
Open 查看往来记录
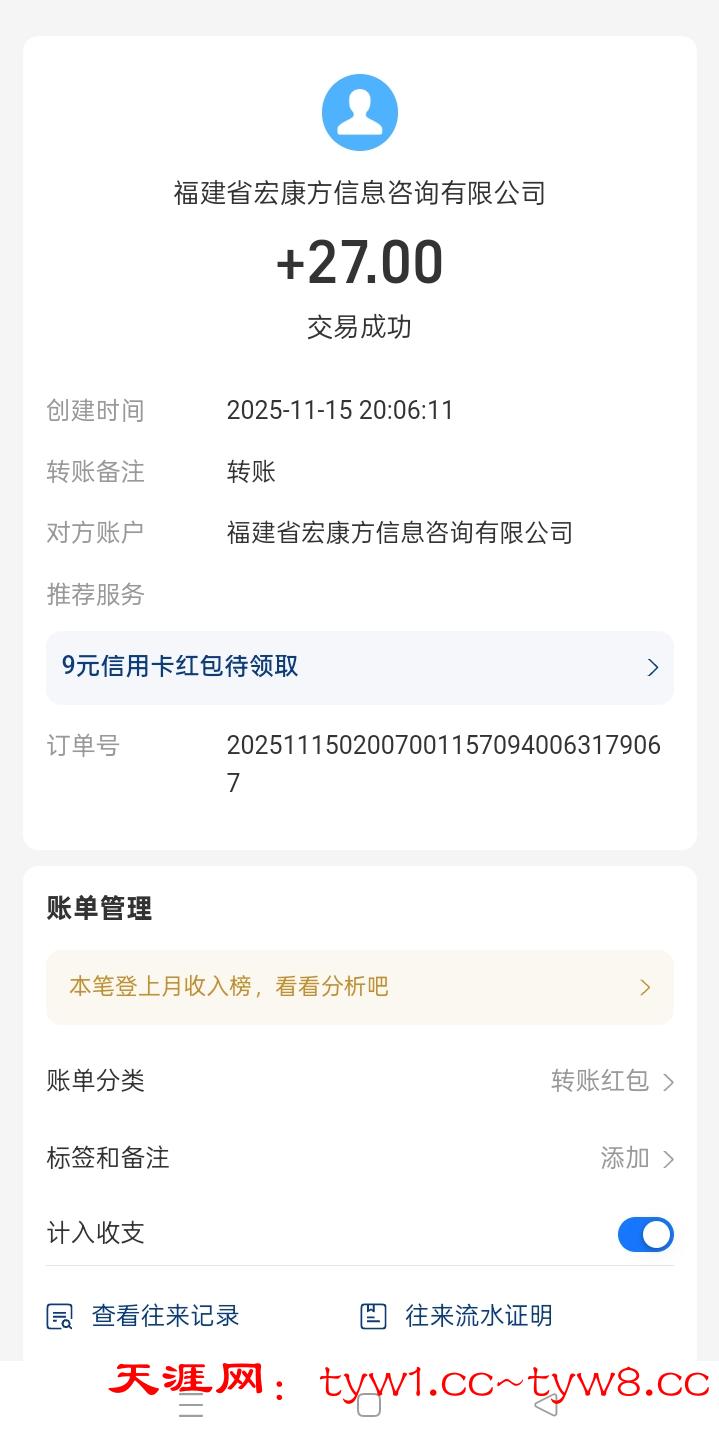[x=145, y=1316]
